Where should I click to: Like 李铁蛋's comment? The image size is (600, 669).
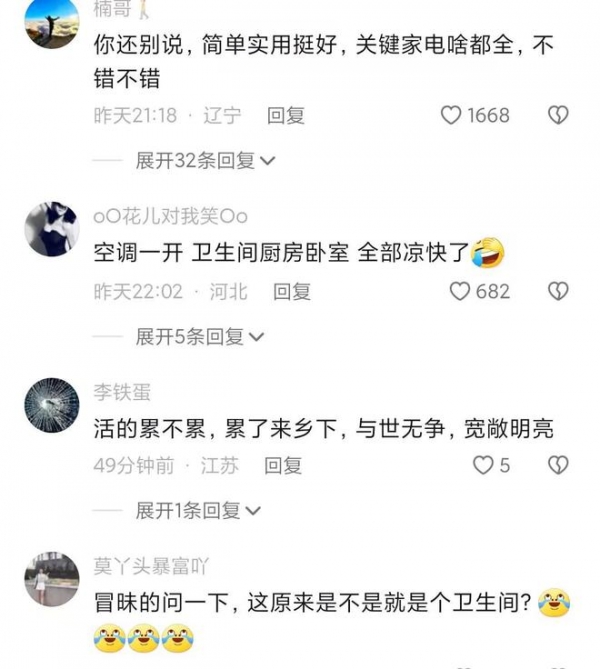(483, 466)
